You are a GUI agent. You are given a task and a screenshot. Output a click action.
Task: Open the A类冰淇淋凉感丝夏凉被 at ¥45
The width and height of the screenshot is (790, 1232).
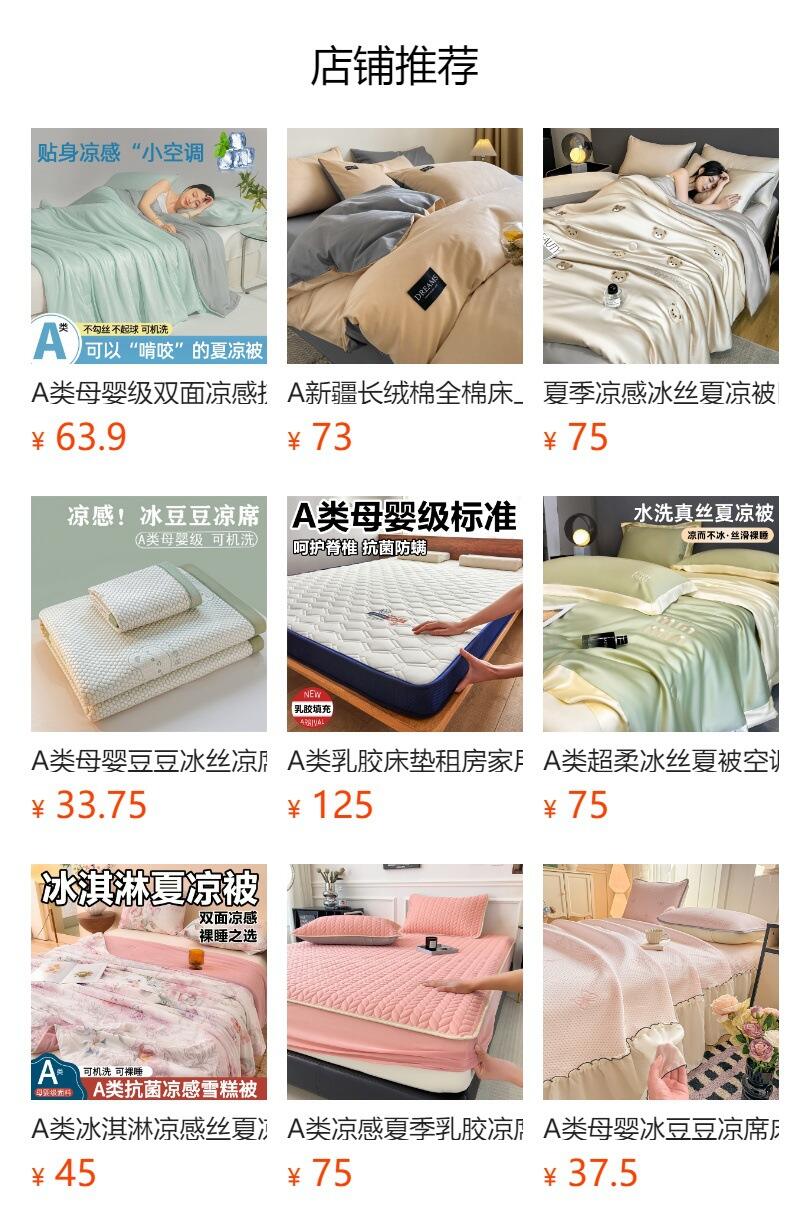149,982
